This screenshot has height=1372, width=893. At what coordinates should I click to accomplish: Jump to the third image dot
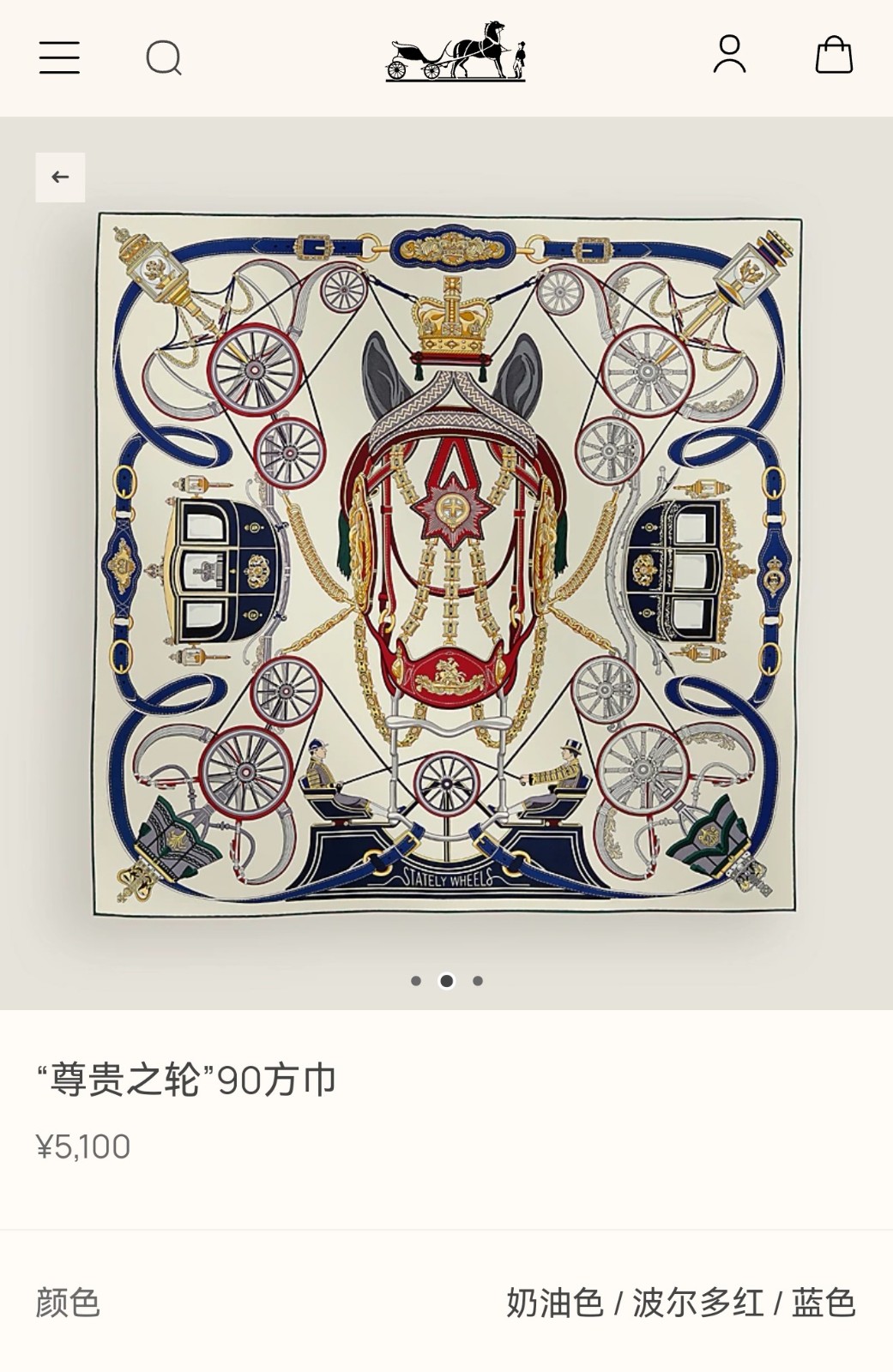(478, 981)
